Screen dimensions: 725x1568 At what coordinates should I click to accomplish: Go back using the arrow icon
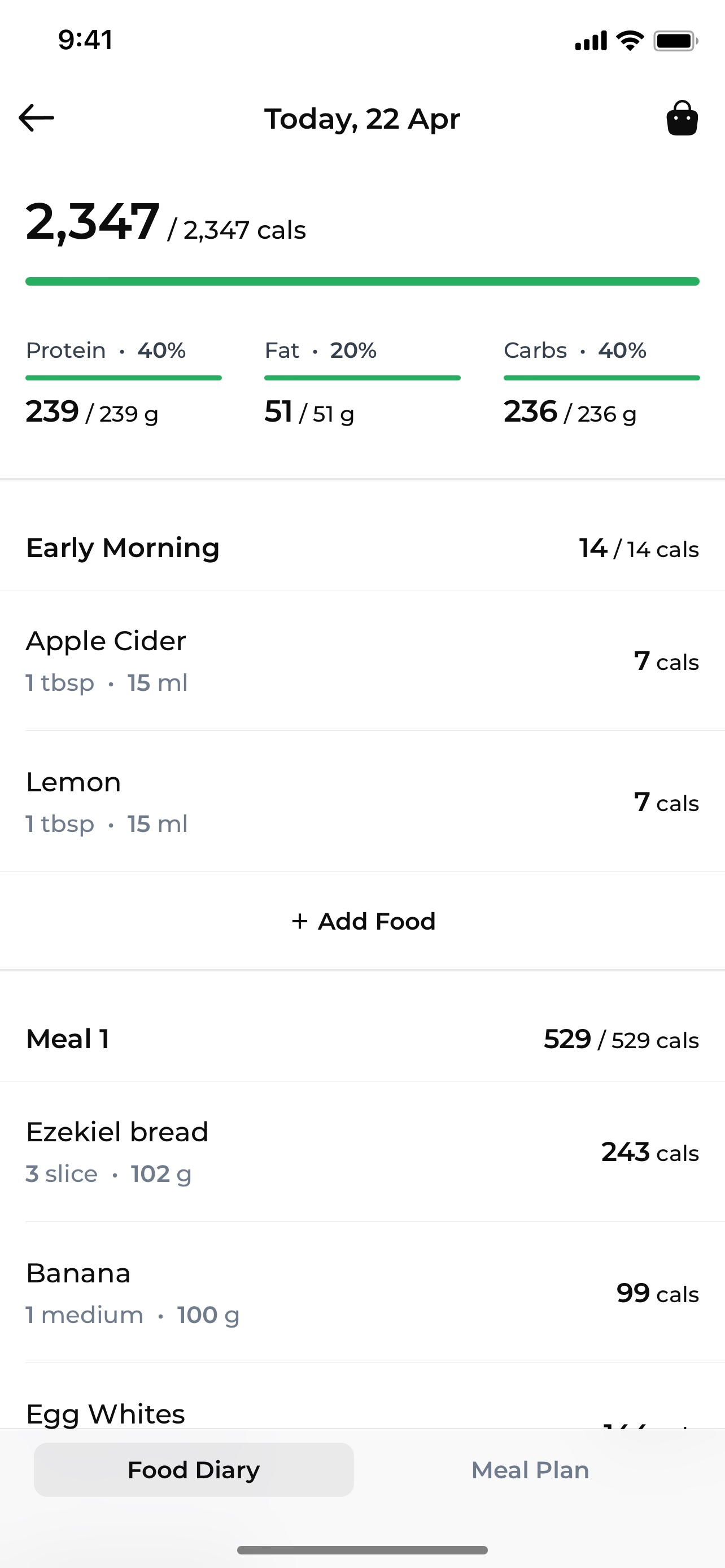(x=37, y=118)
